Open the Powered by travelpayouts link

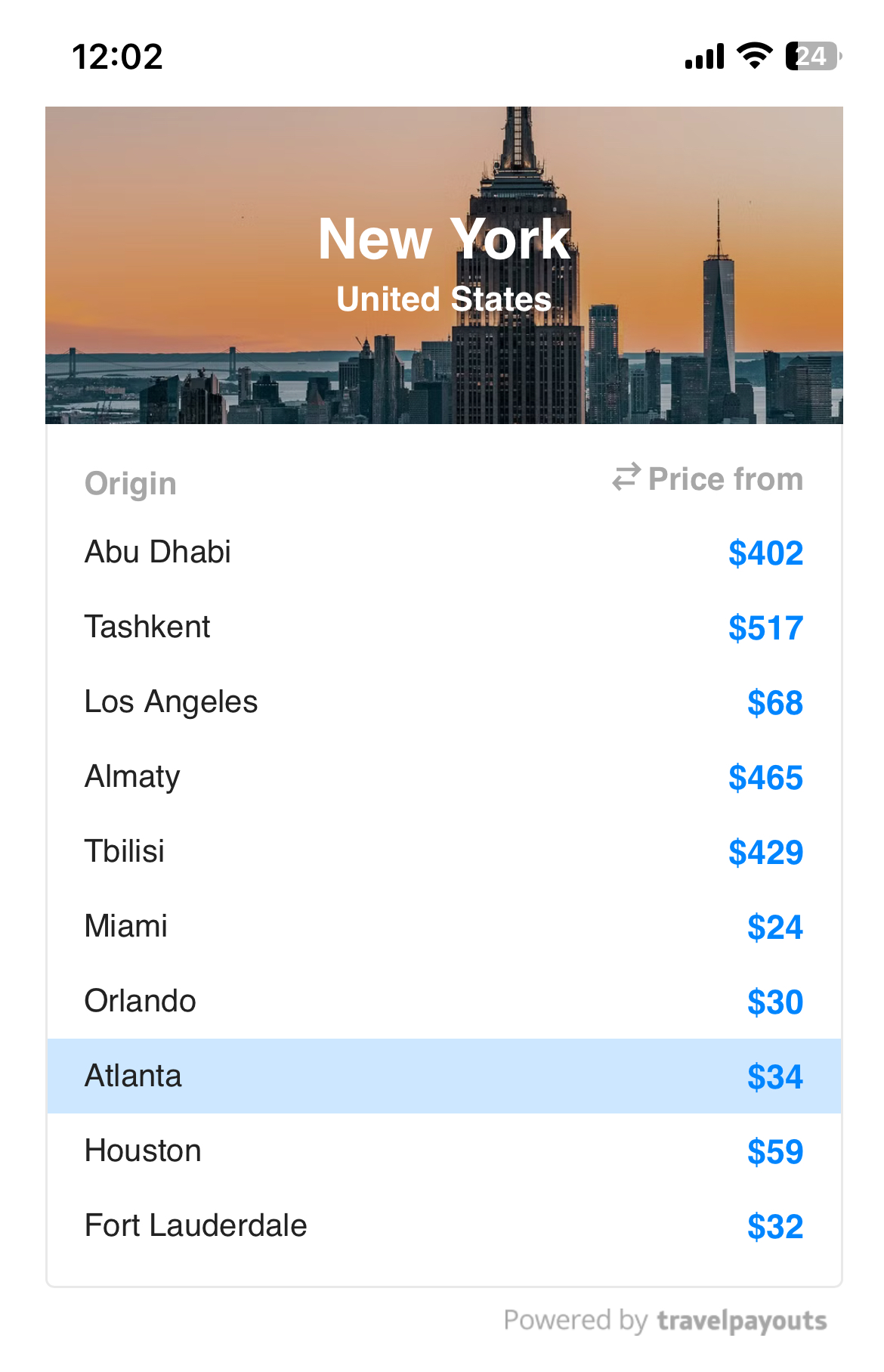665,1321
